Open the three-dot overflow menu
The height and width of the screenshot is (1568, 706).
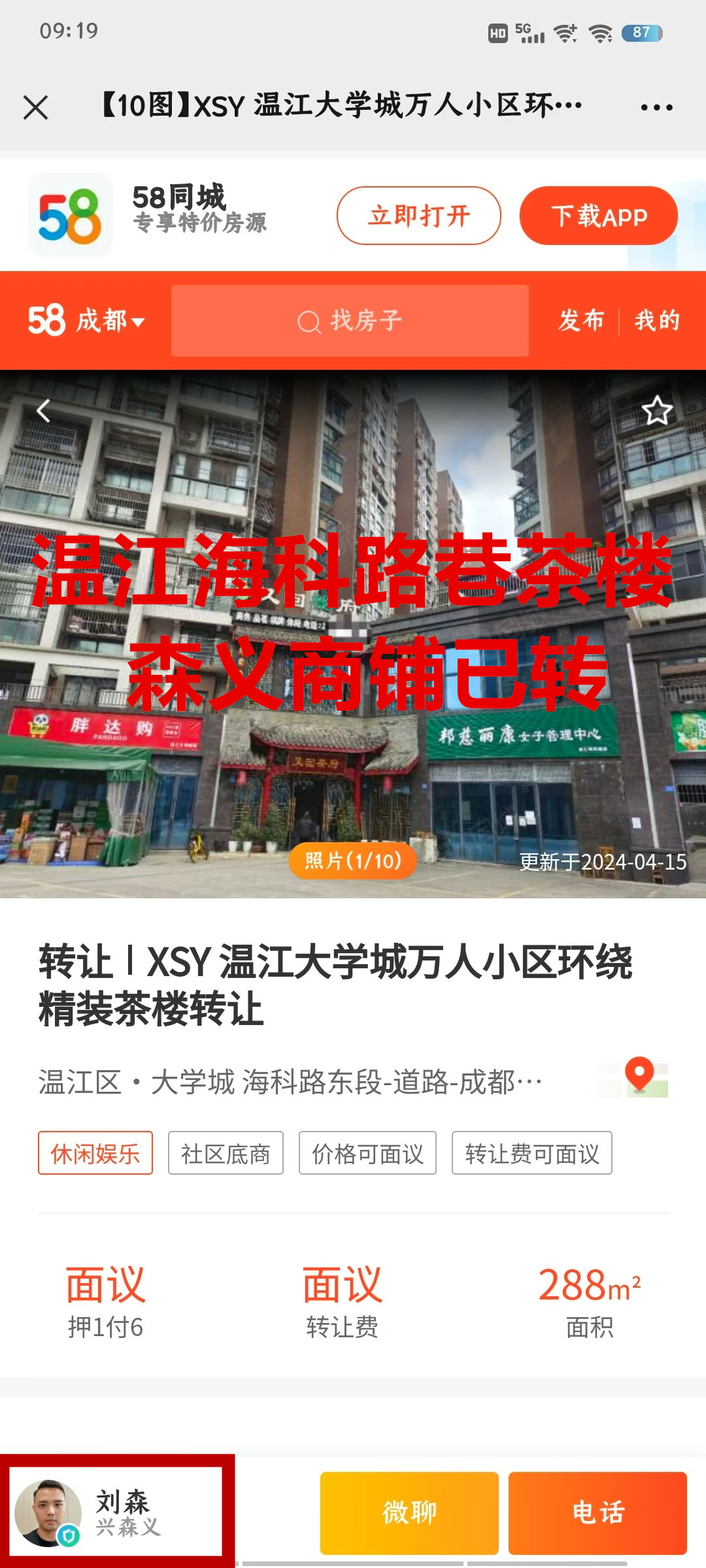[656, 107]
